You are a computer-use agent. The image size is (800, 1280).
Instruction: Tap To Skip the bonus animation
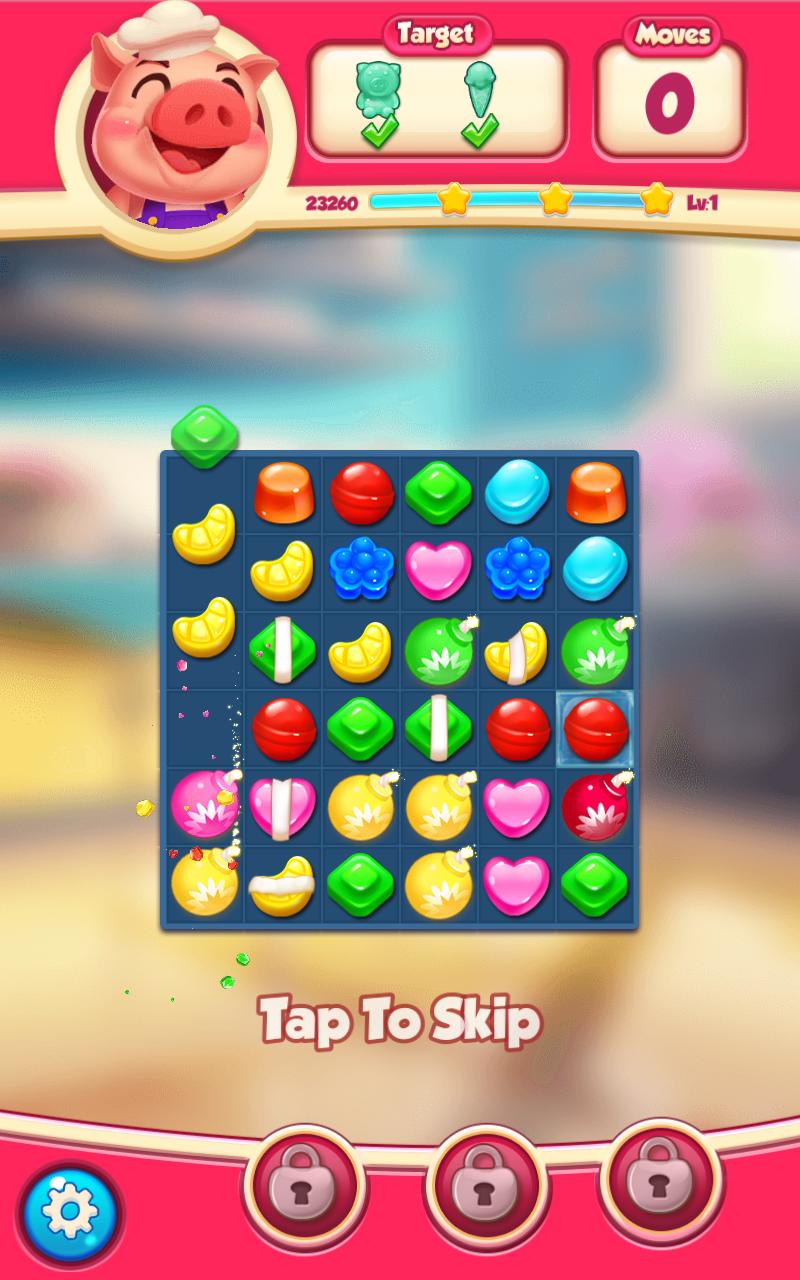point(400,1020)
